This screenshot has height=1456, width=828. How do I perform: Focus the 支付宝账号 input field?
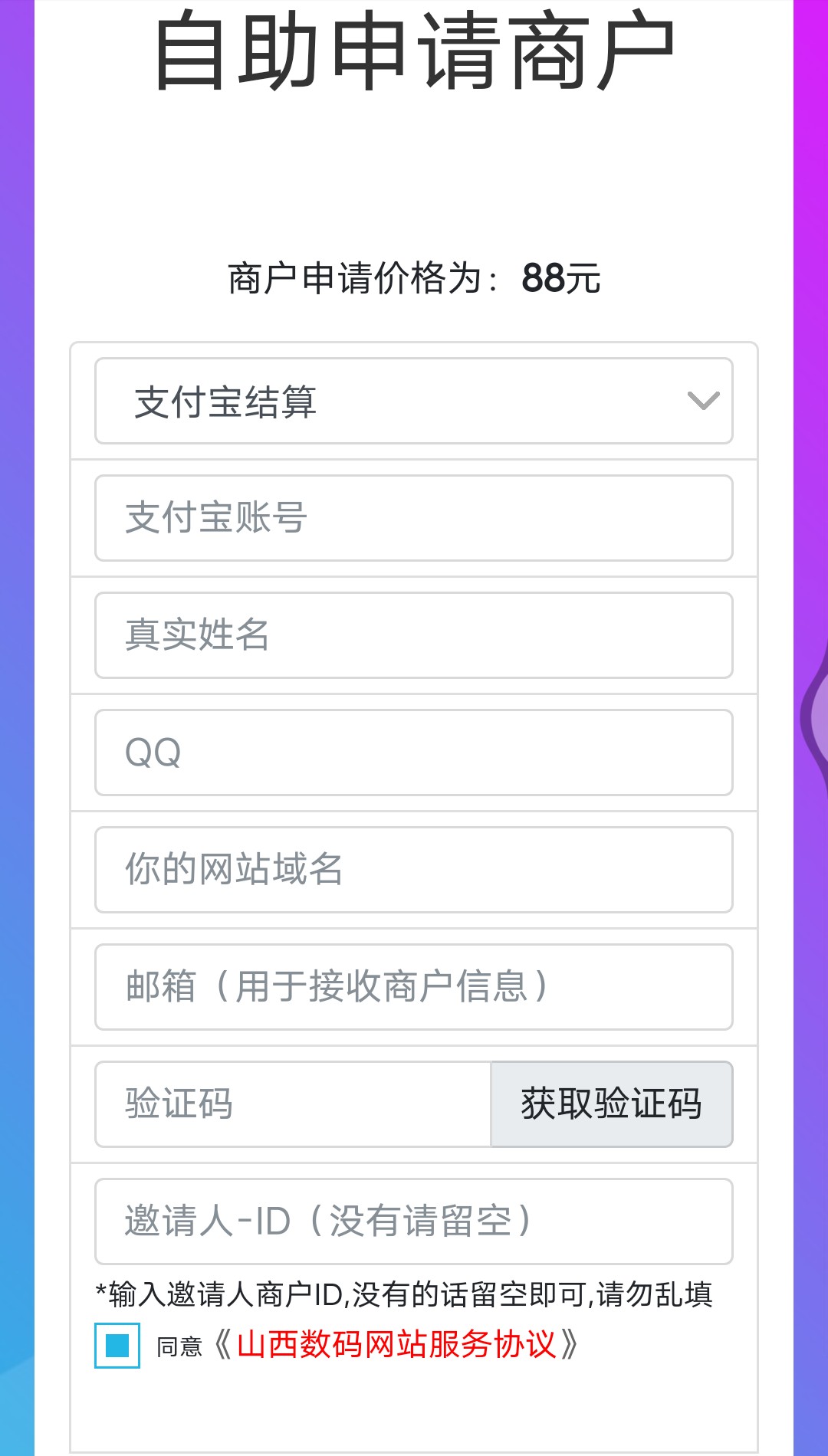(414, 518)
